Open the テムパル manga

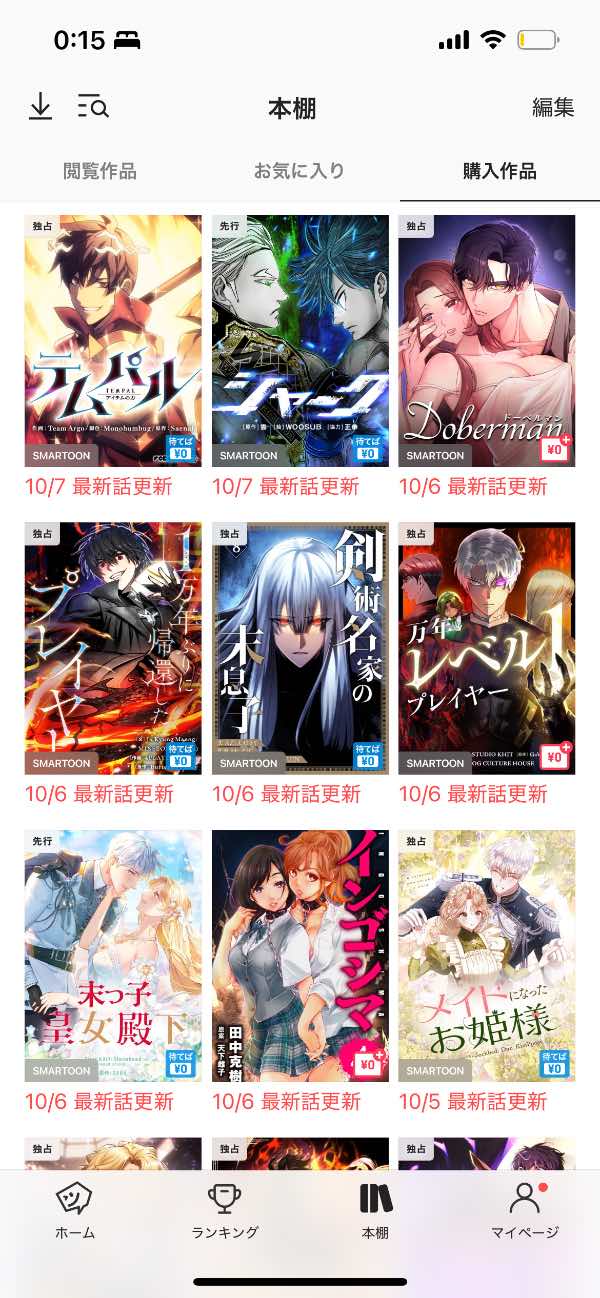pyautogui.click(x=113, y=341)
